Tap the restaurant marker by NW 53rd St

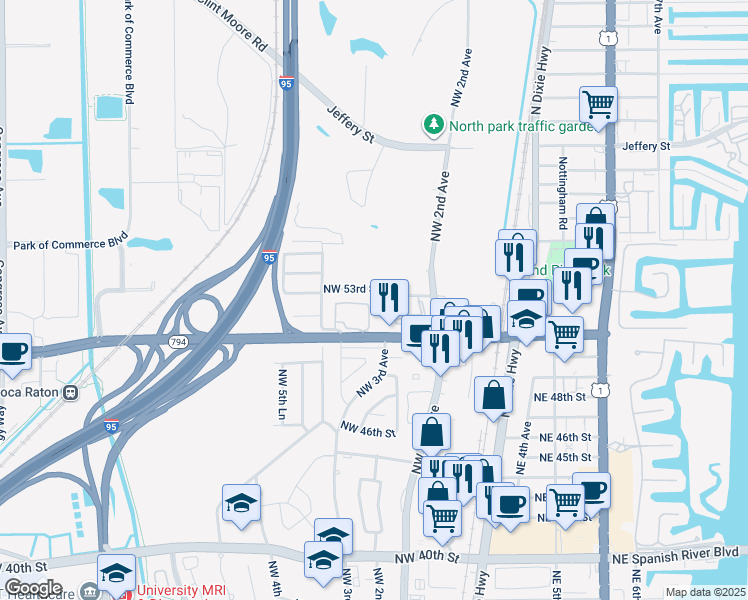(390, 296)
